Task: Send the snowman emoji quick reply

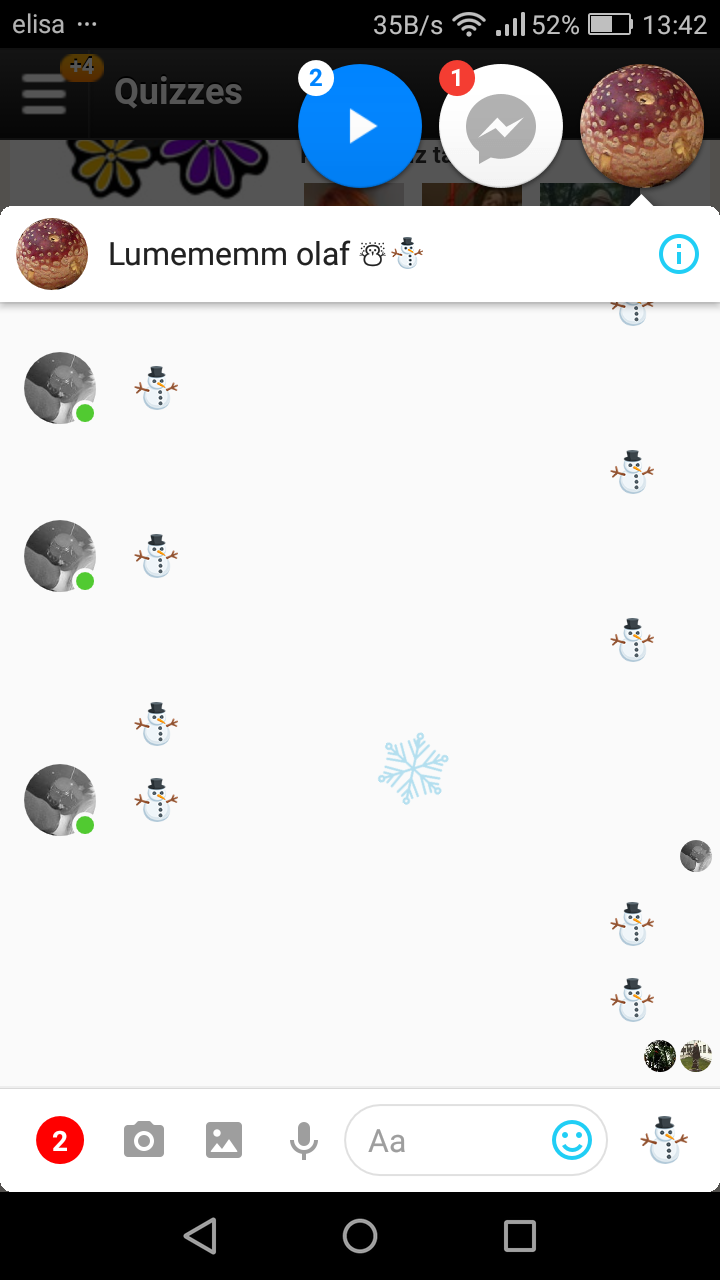Action: tap(665, 1140)
